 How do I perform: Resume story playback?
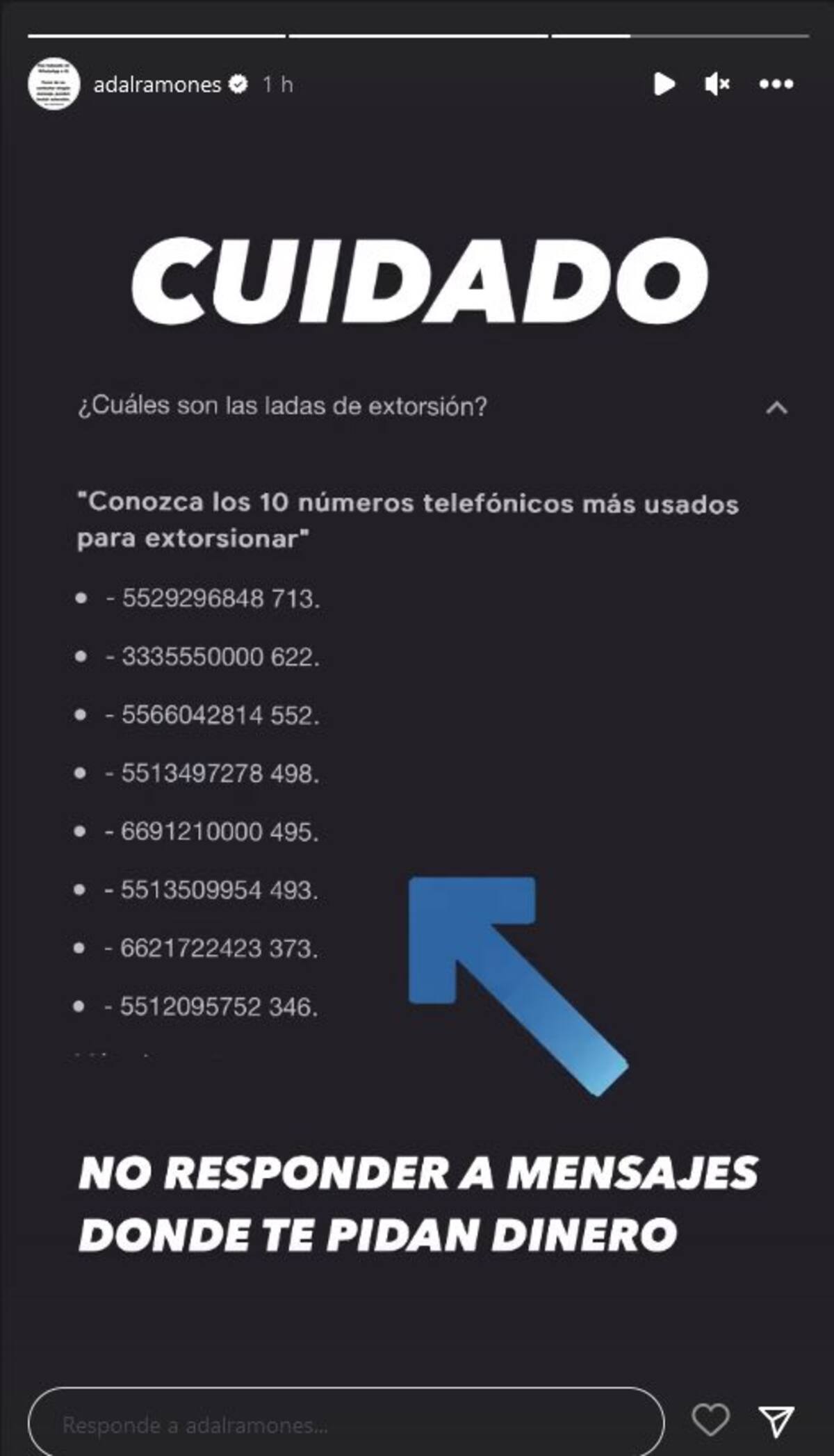tap(664, 84)
